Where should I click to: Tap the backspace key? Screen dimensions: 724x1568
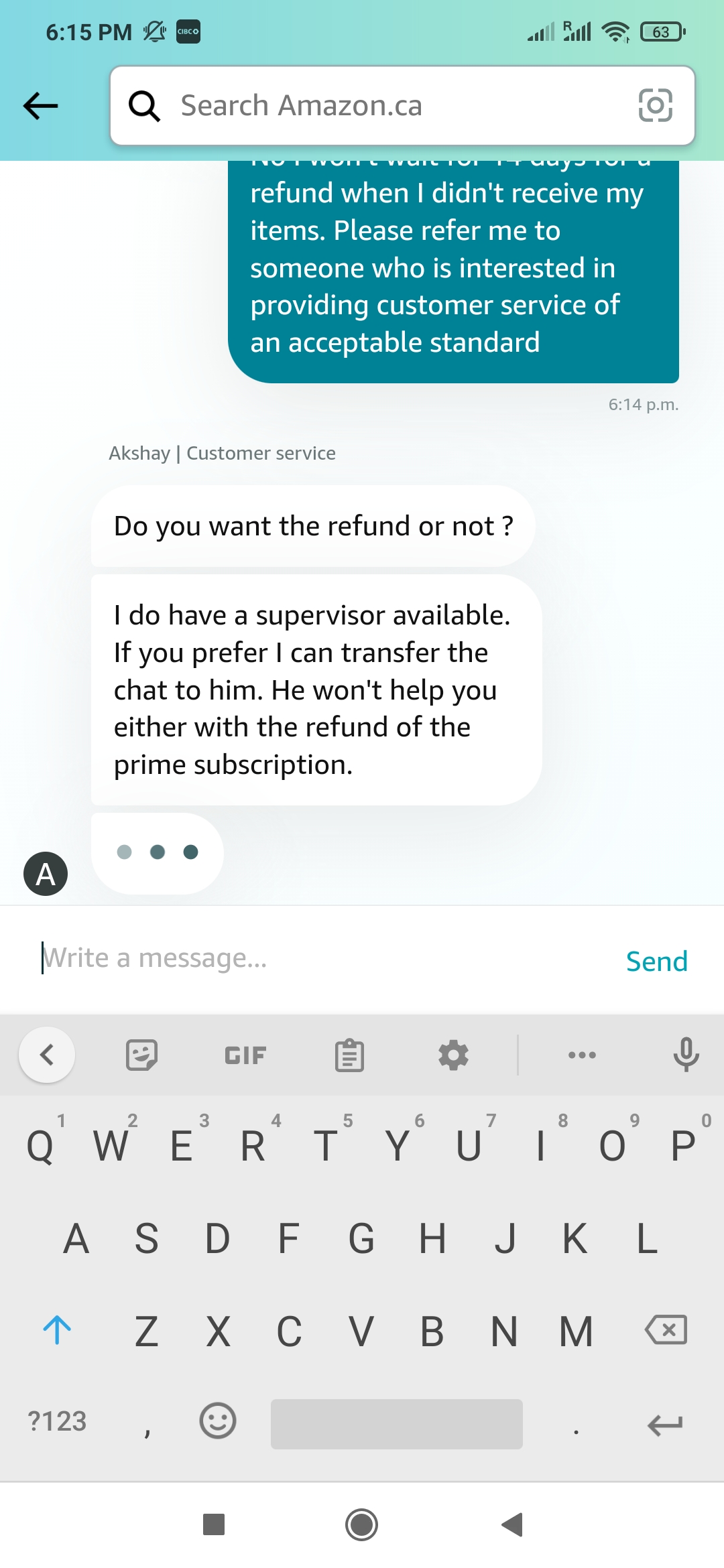coord(666,1330)
